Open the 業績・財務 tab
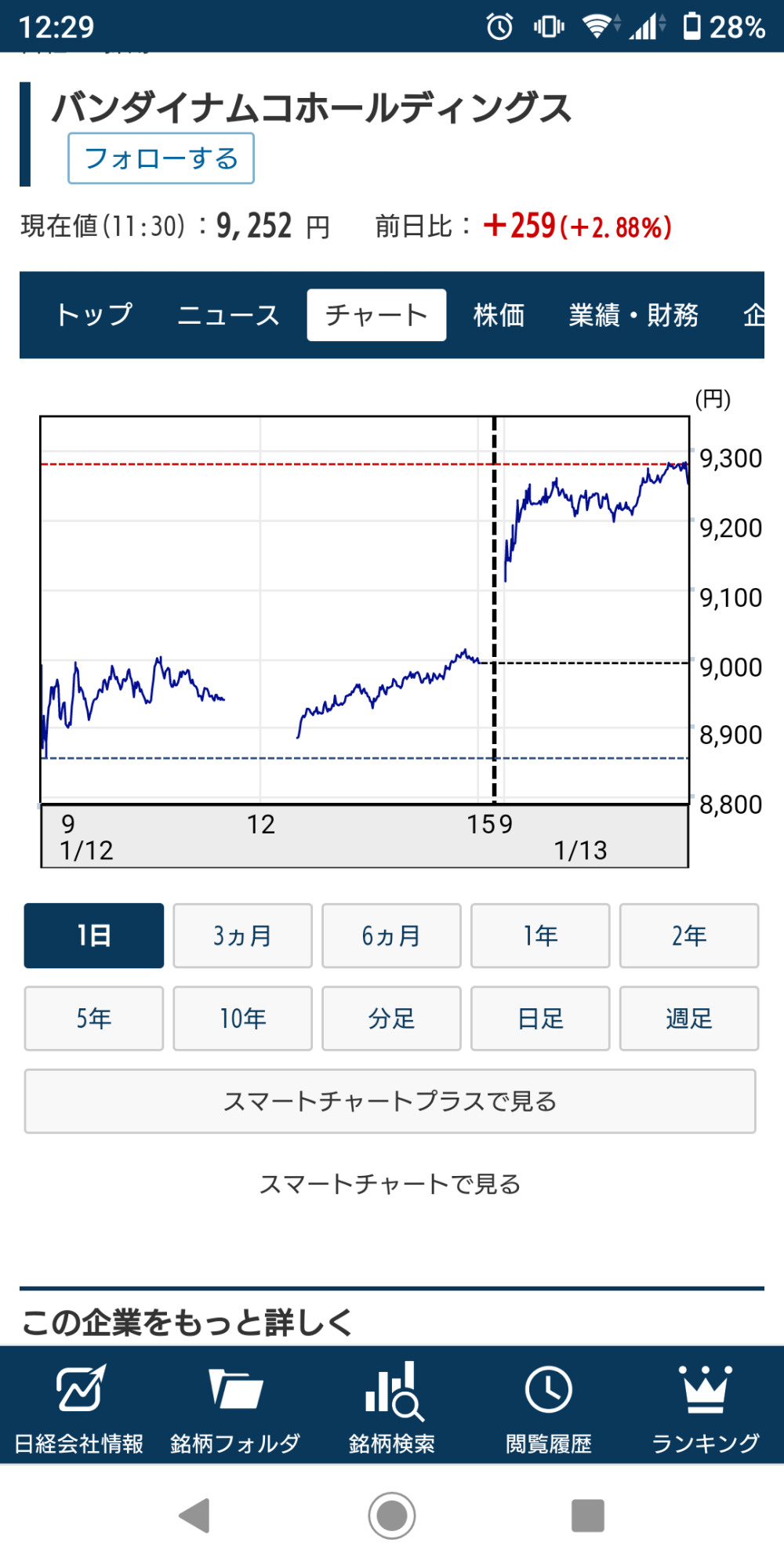 tap(633, 315)
